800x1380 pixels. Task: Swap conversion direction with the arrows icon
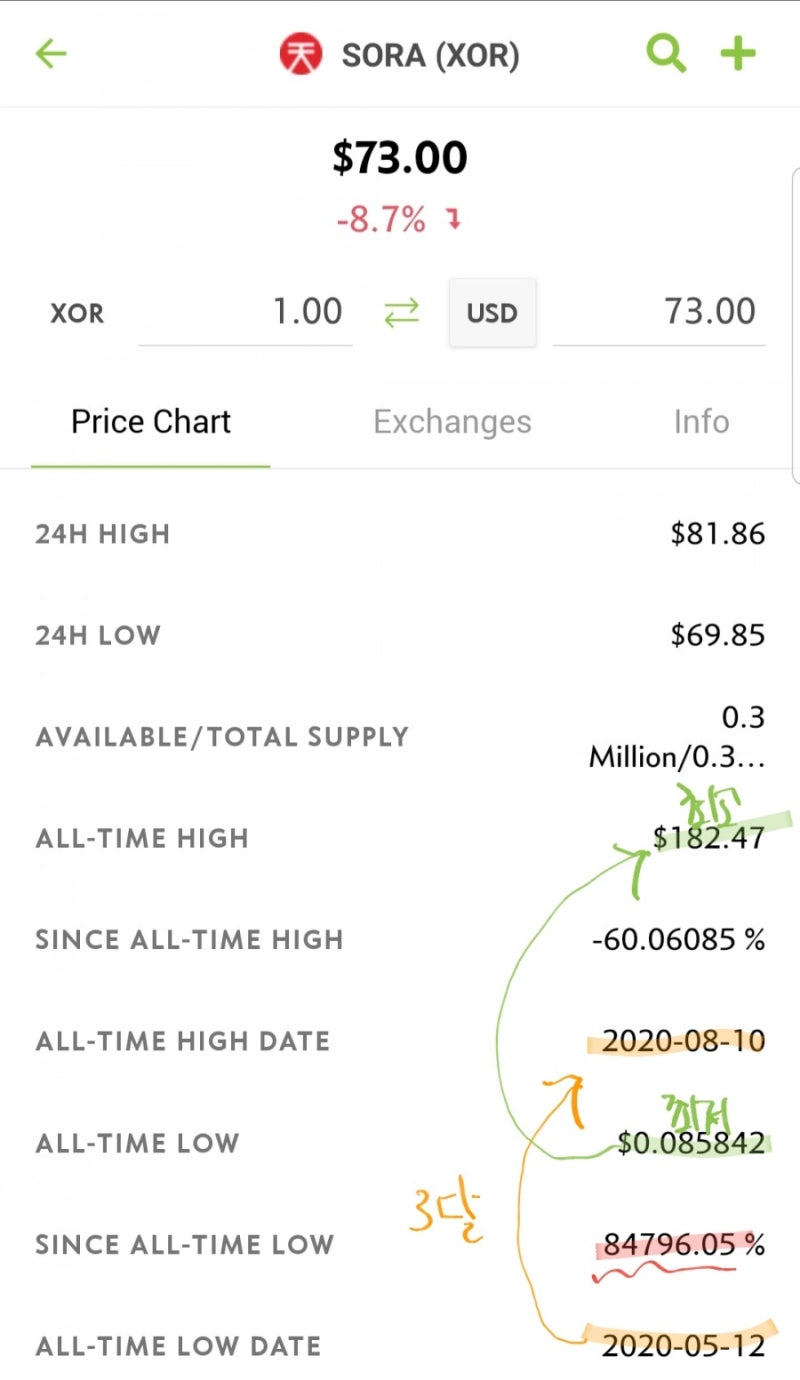[402, 313]
